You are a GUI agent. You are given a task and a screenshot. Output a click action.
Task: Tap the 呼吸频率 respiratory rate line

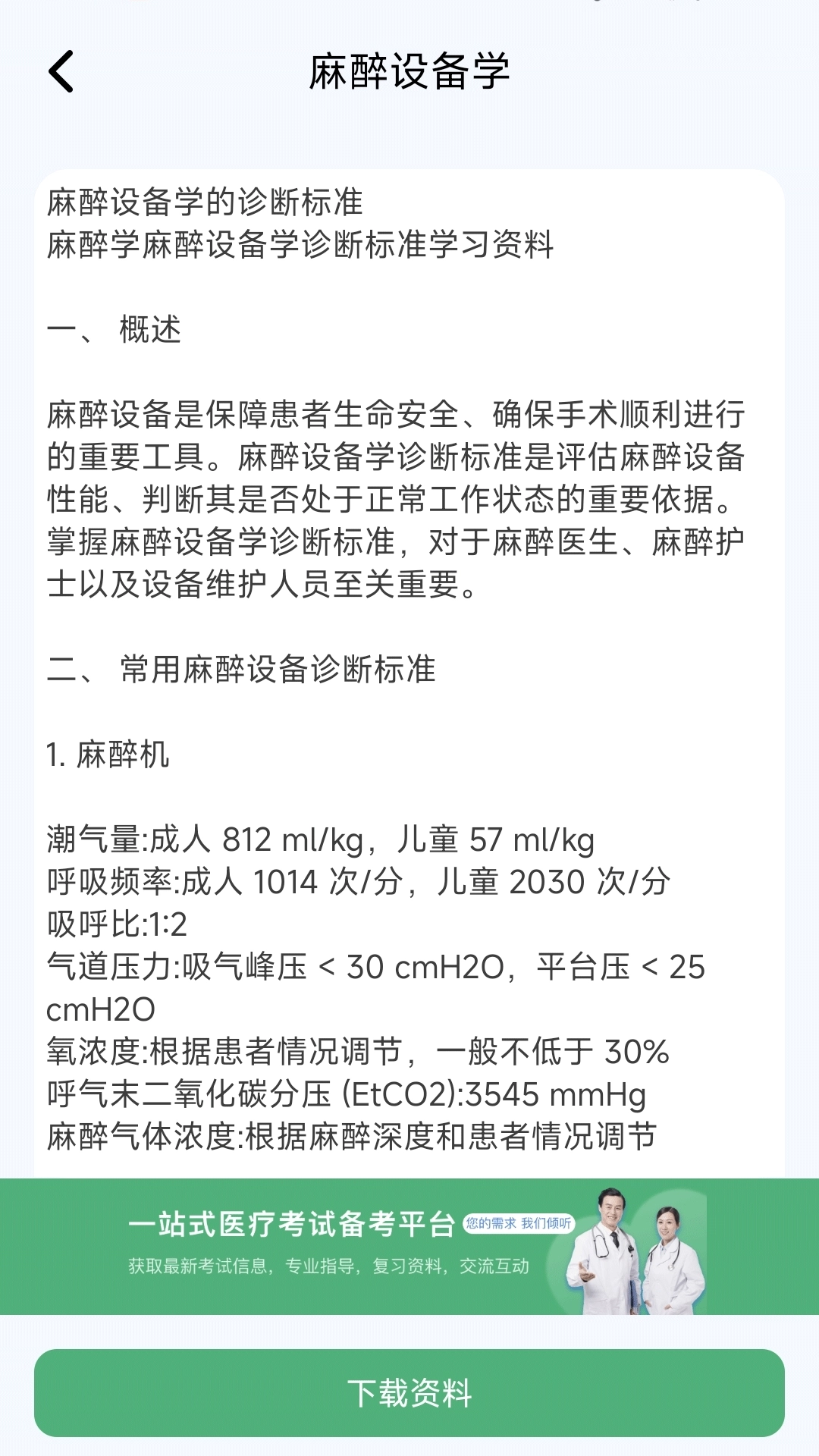(x=356, y=881)
